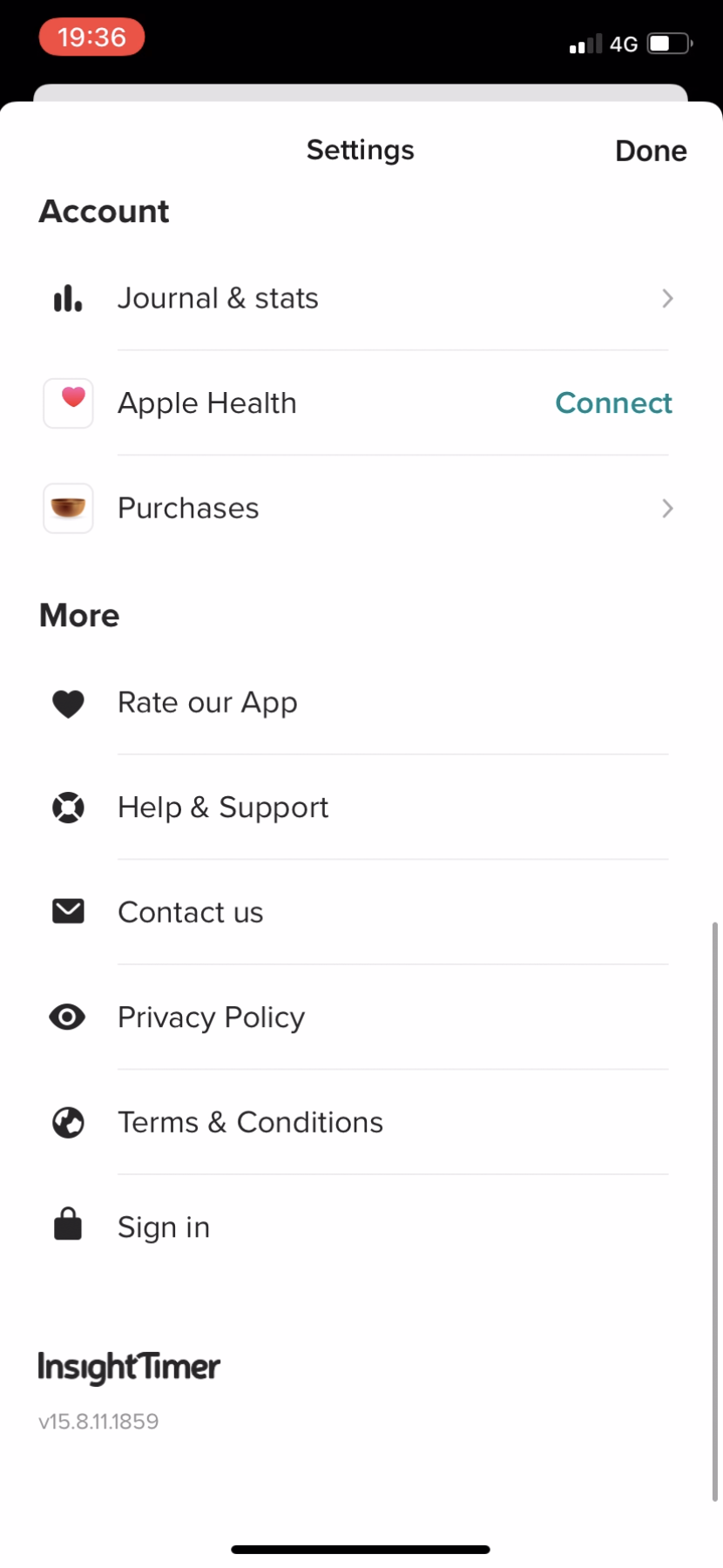Open the Rate our App row
Screen dimensions: 723x1568
point(207,702)
